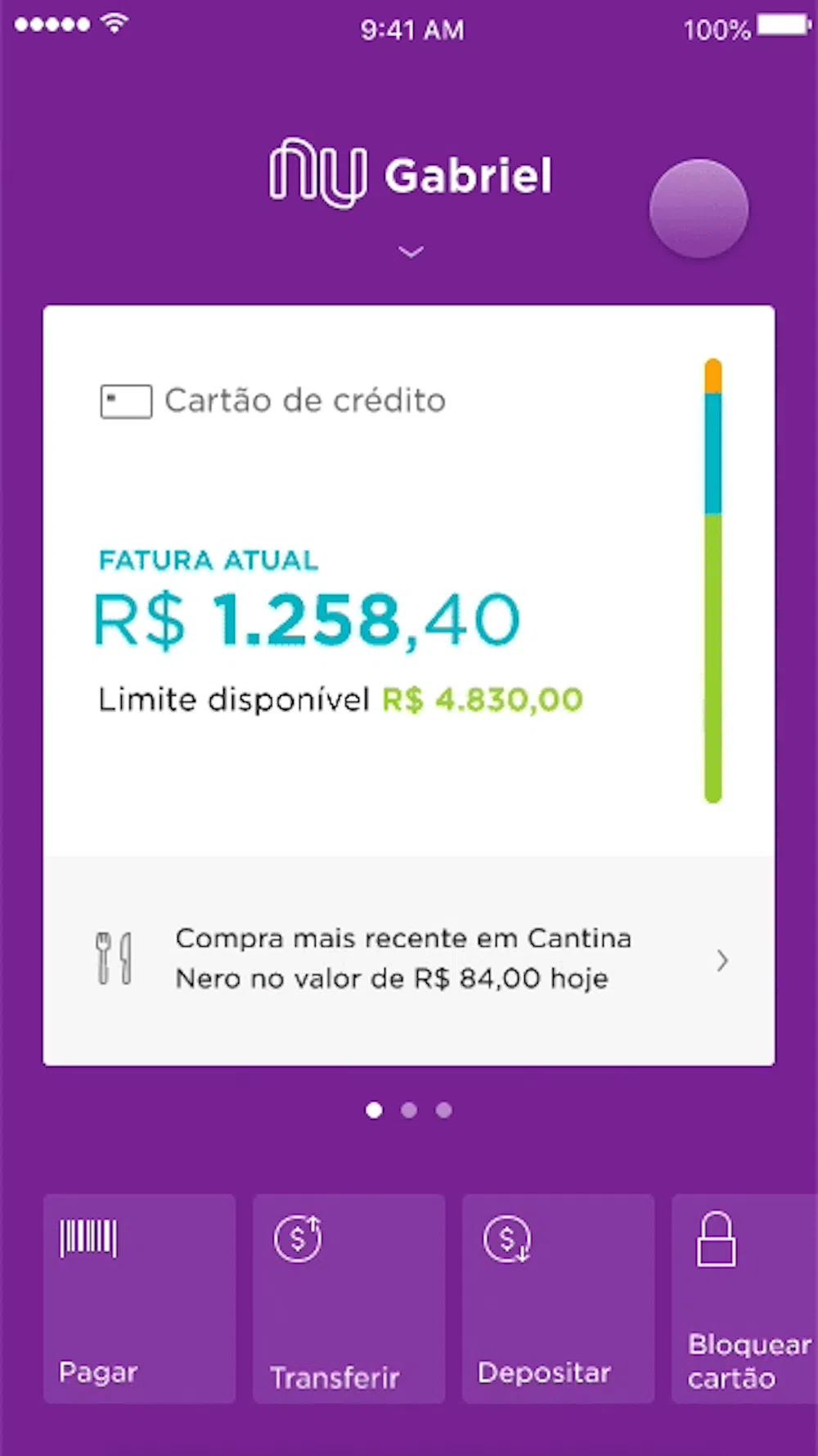Jump to the third card page dot
The height and width of the screenshot is (1456, 818).
[443, 1110]
